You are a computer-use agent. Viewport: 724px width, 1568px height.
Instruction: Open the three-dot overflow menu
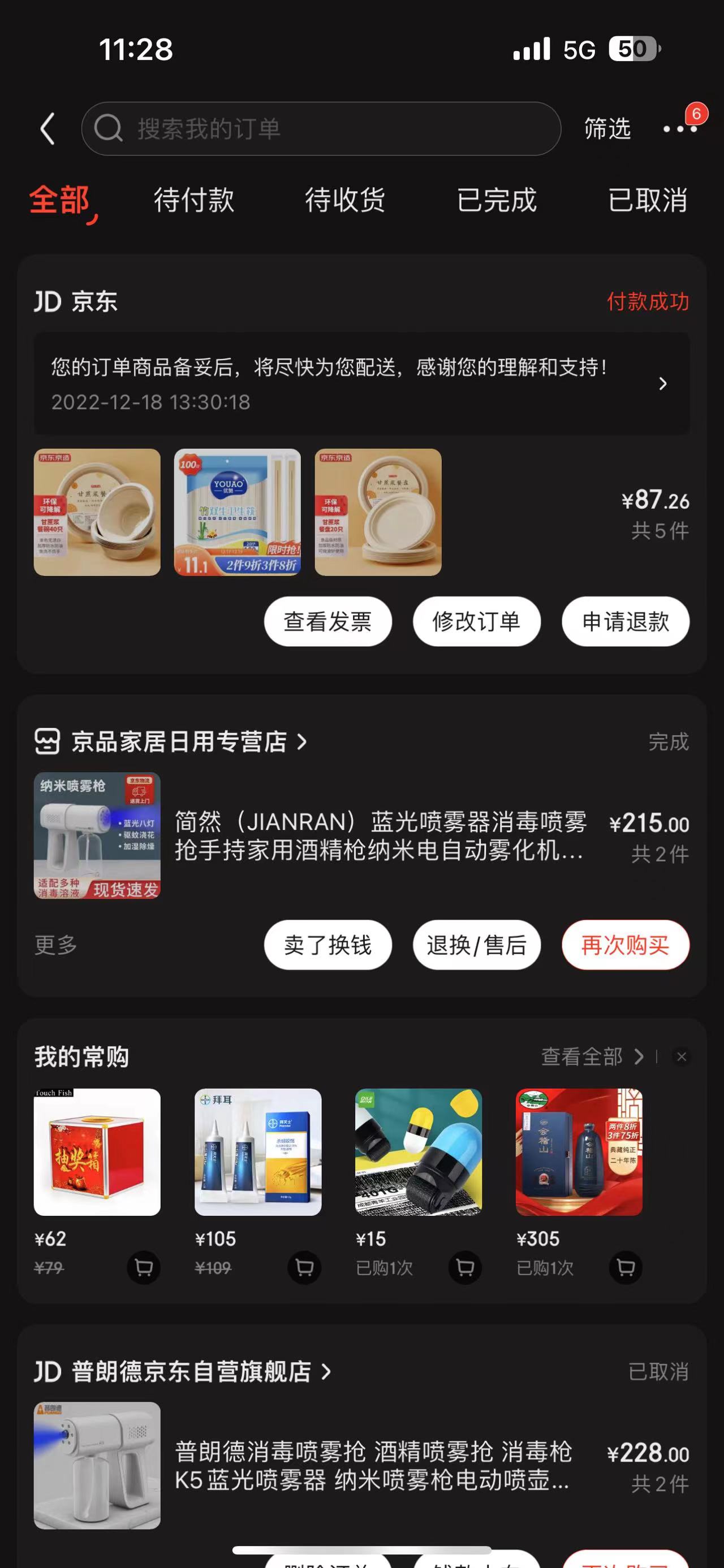click(680, 128)
